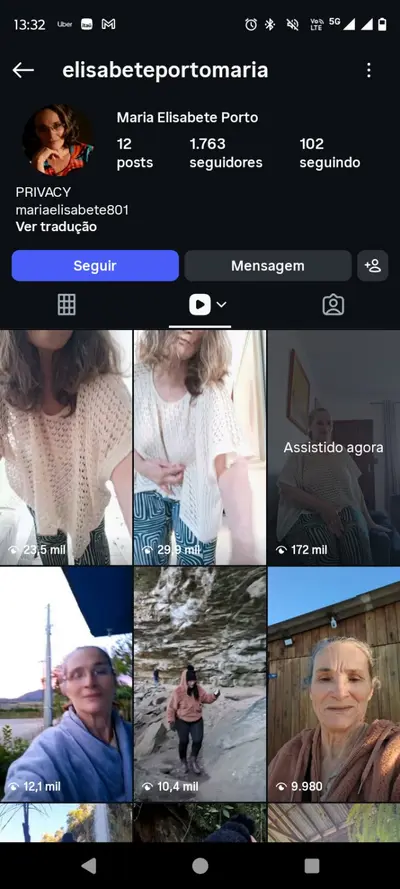Open the reel with 12,1 mil views
Image resolution: width=400 pixels, height=889 pixels.
point(66,684)
